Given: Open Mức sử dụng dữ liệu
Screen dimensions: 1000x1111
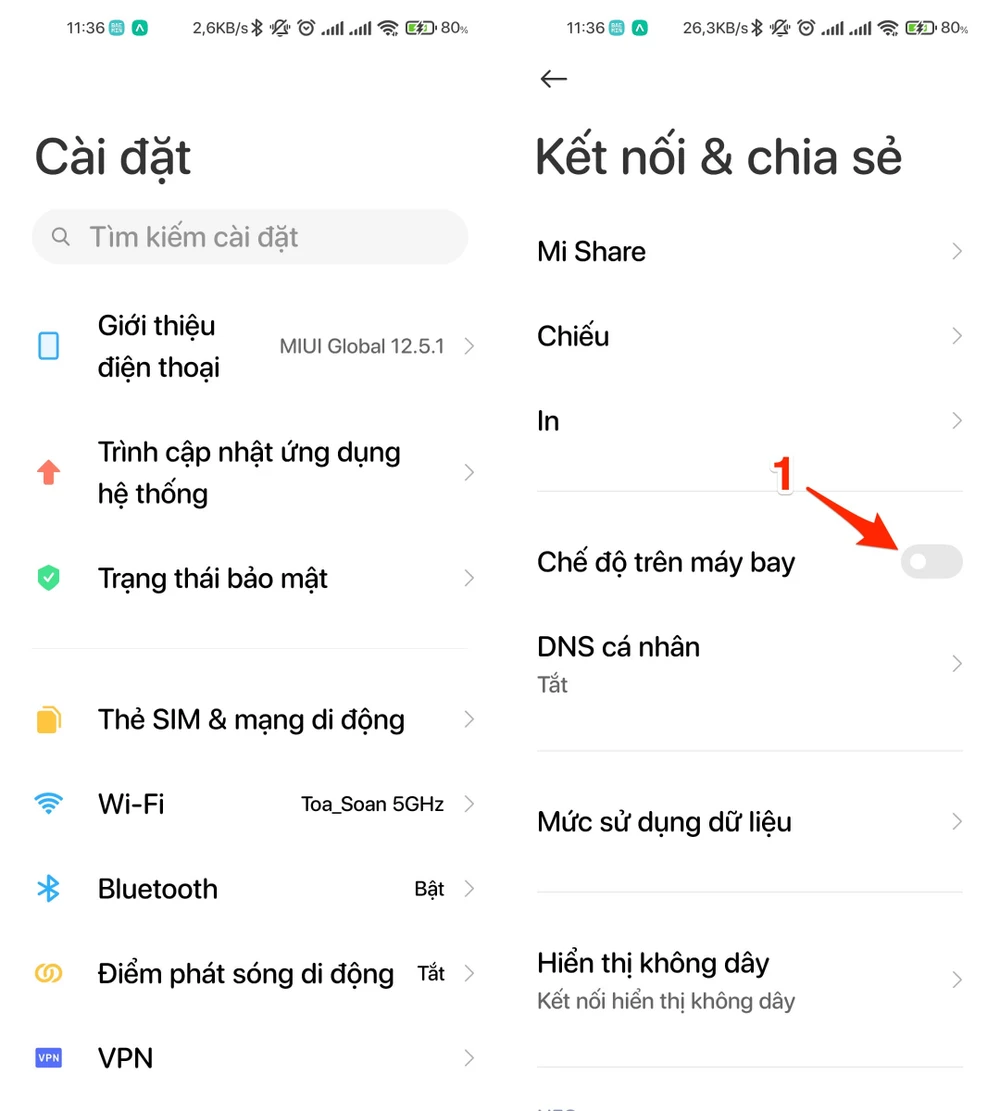Looking at the screenshot, I should [x=748, y=822].
